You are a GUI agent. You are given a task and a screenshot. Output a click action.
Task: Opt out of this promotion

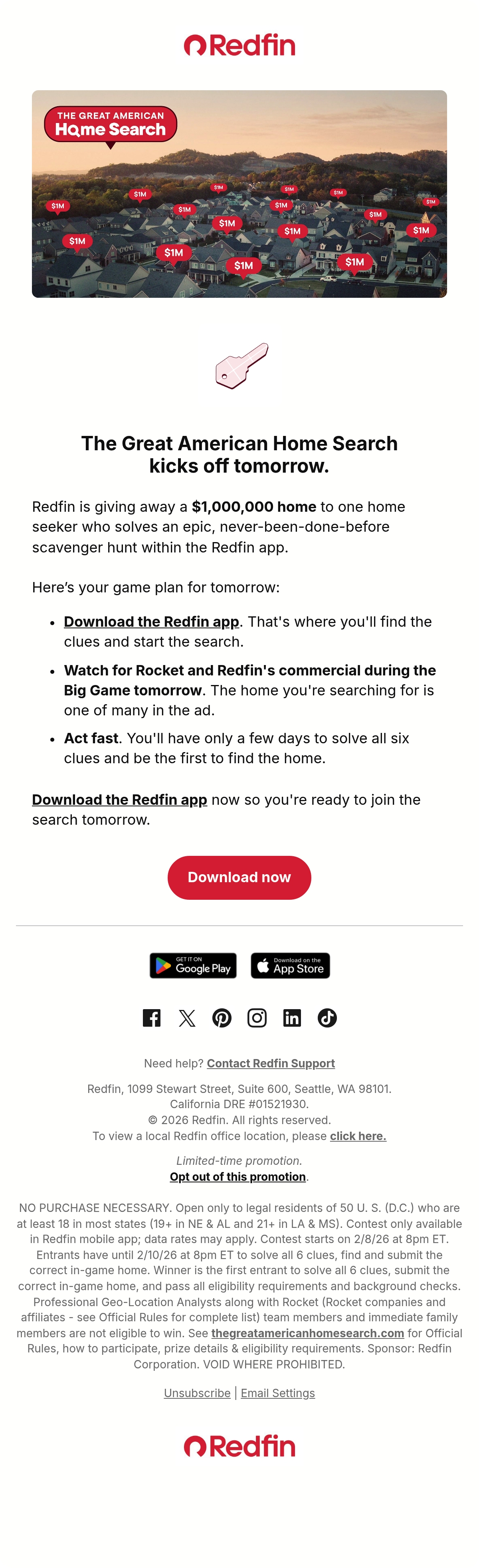238,1177
